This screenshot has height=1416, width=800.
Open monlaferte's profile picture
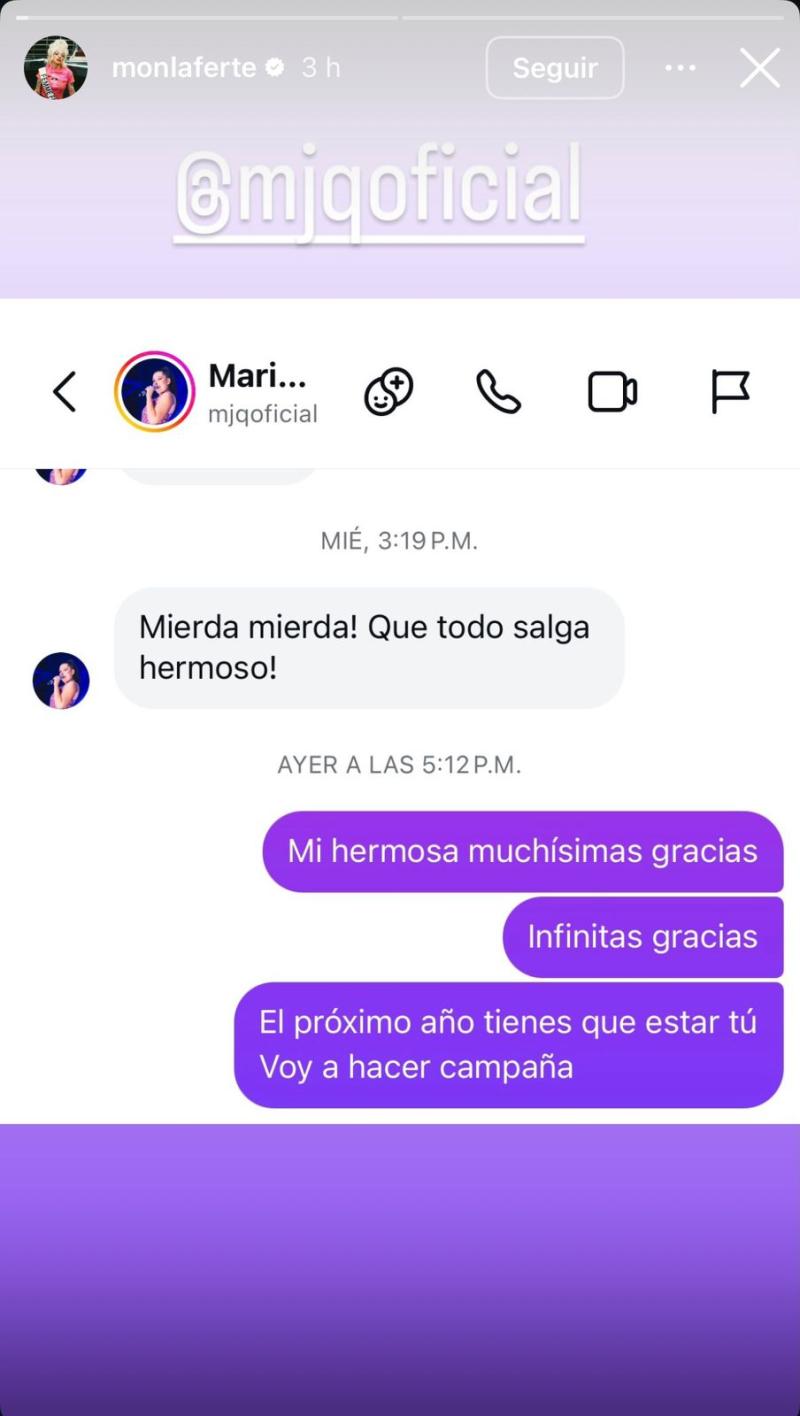56,67
